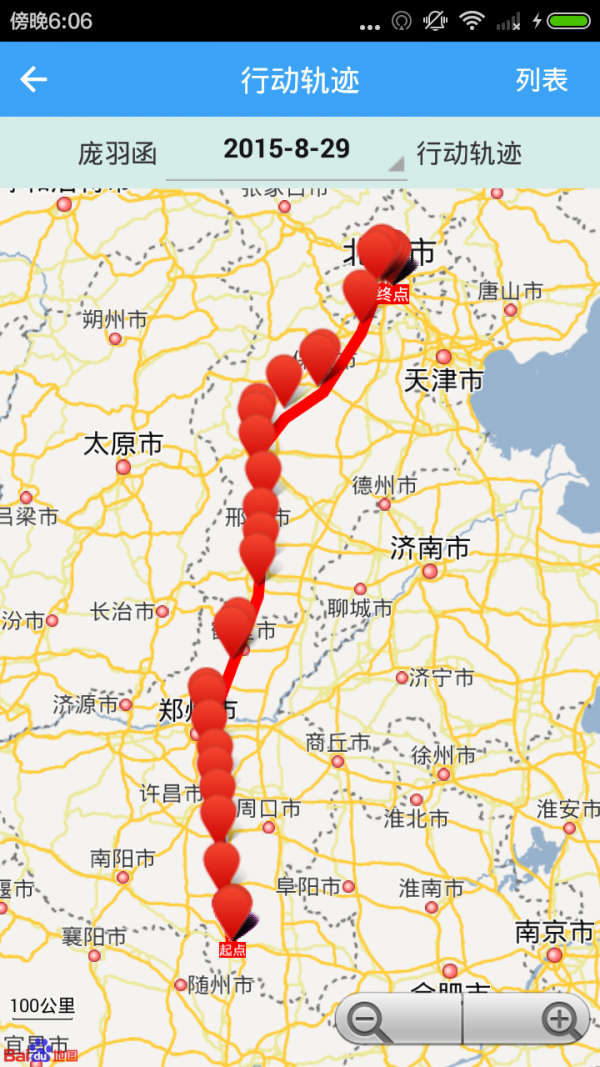The width and height of the screenshot is (600, 1067).
Task: Tap the 起点 start marker
Action: coord(232,949)
